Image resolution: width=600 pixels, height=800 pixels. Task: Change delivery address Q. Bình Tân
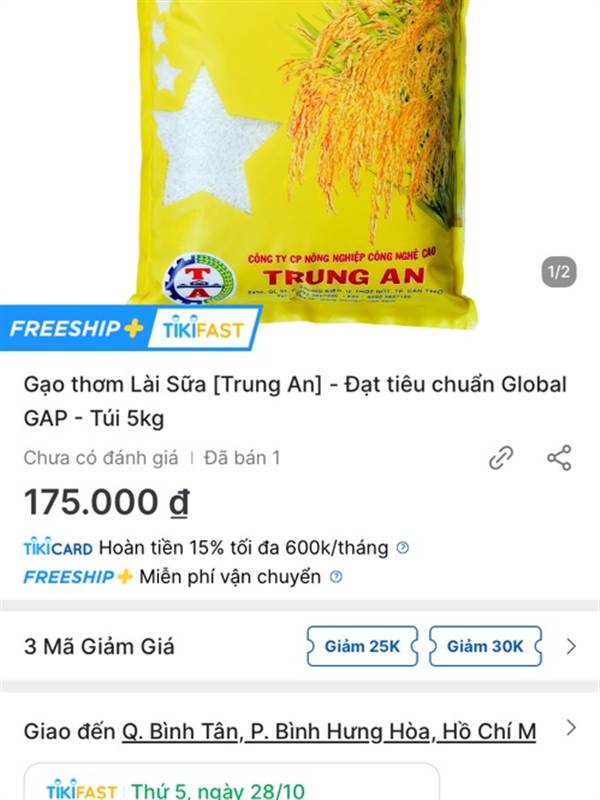[329, 732]
